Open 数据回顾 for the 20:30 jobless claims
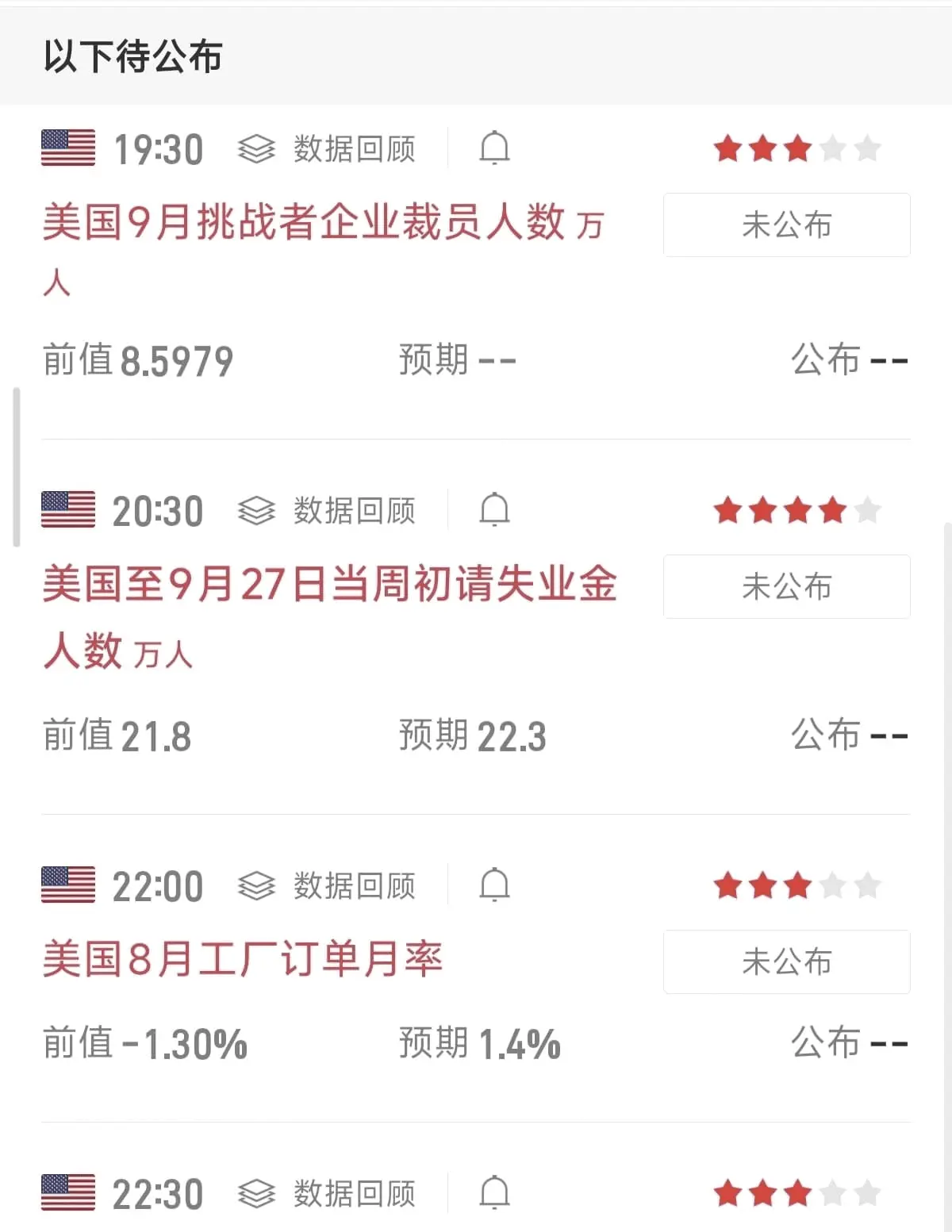Screen dimensions: 952x1232 [327, 511]
